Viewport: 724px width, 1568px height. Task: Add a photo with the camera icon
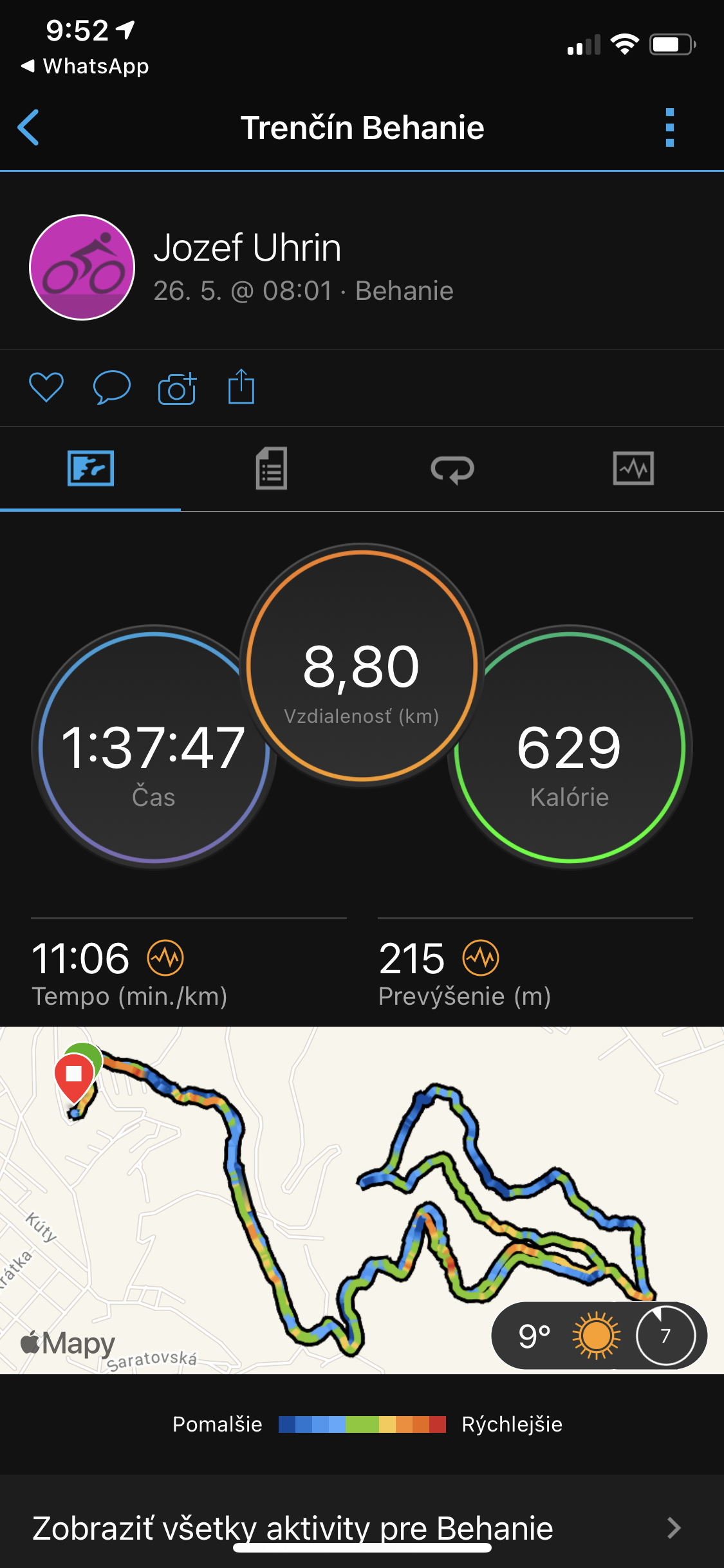(x=177, y=388)
